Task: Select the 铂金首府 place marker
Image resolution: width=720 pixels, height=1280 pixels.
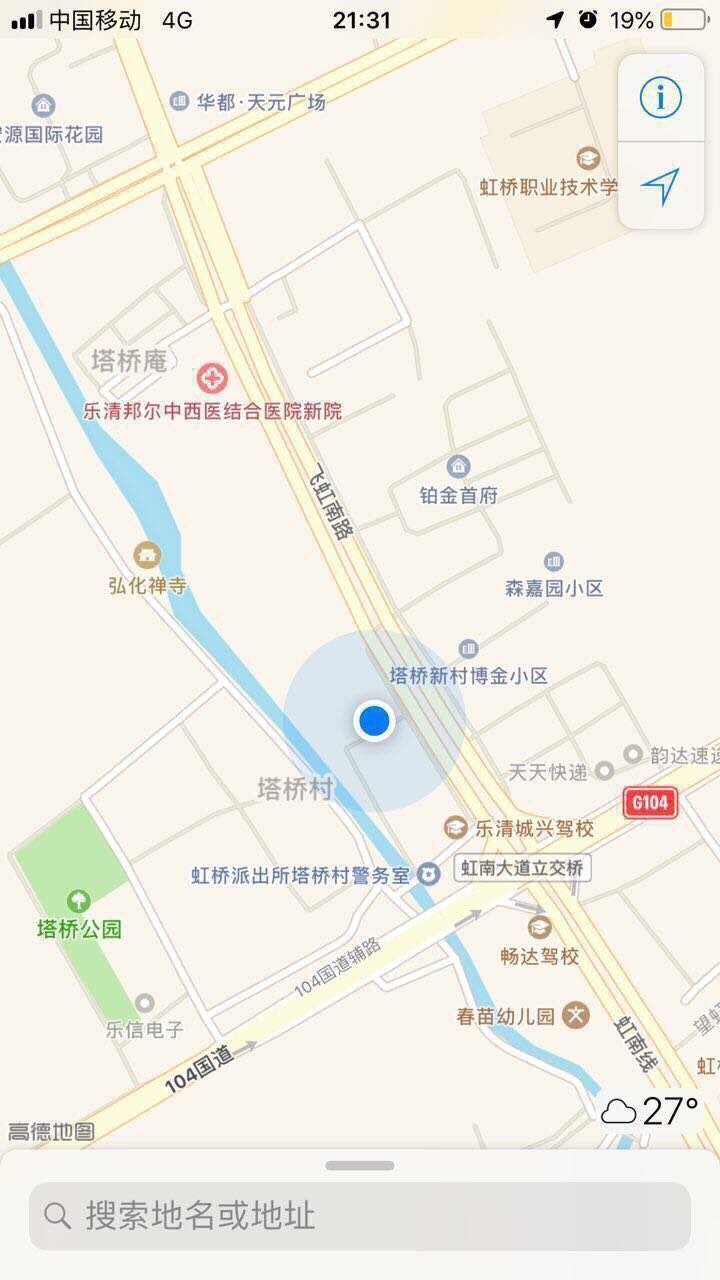Action: (458, 466)
